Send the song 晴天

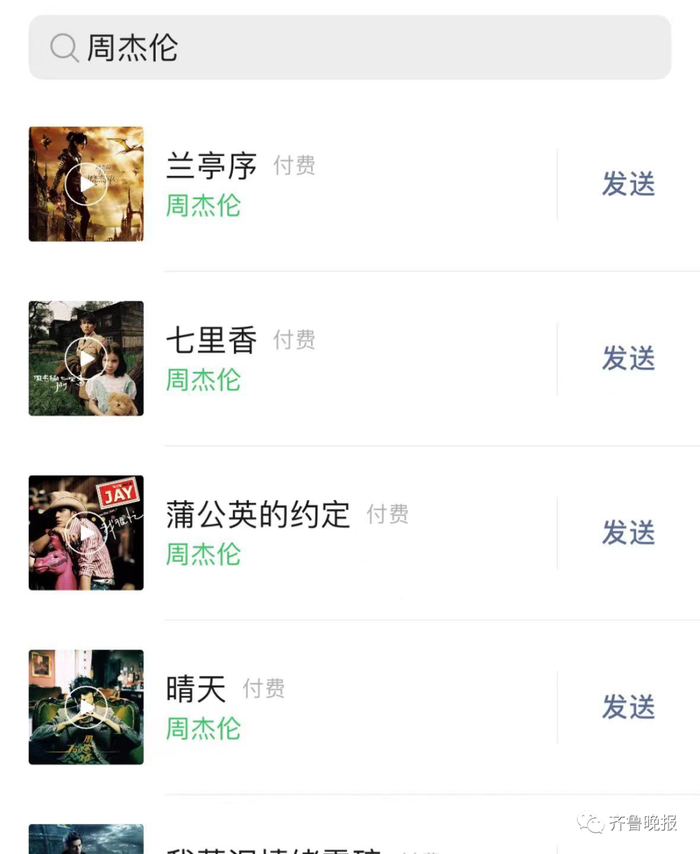click(x=628, y=707)
